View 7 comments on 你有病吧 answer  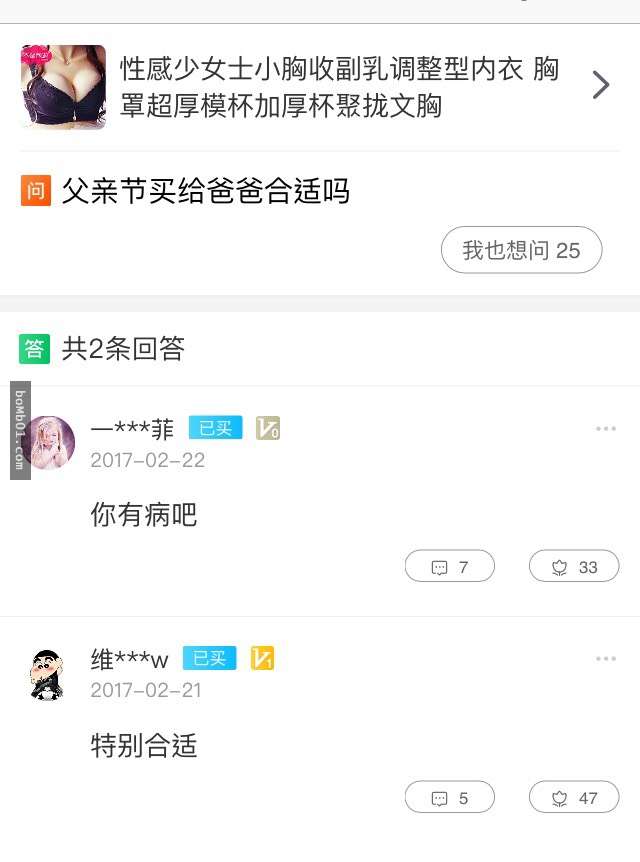click(450, 567)
